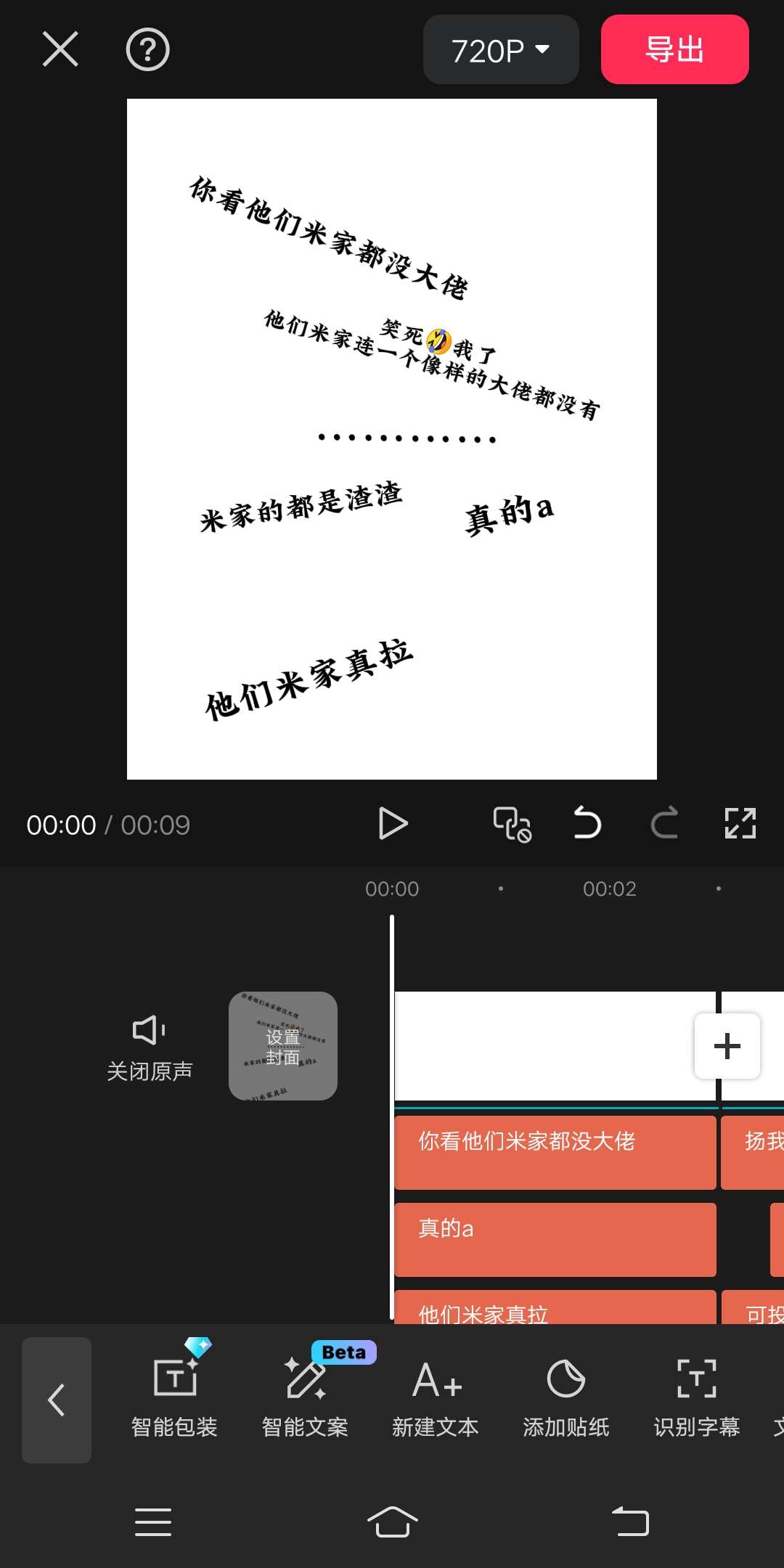Create new text with 新建文本
Screen dimensions: 784x1568
coord(436,1400)
